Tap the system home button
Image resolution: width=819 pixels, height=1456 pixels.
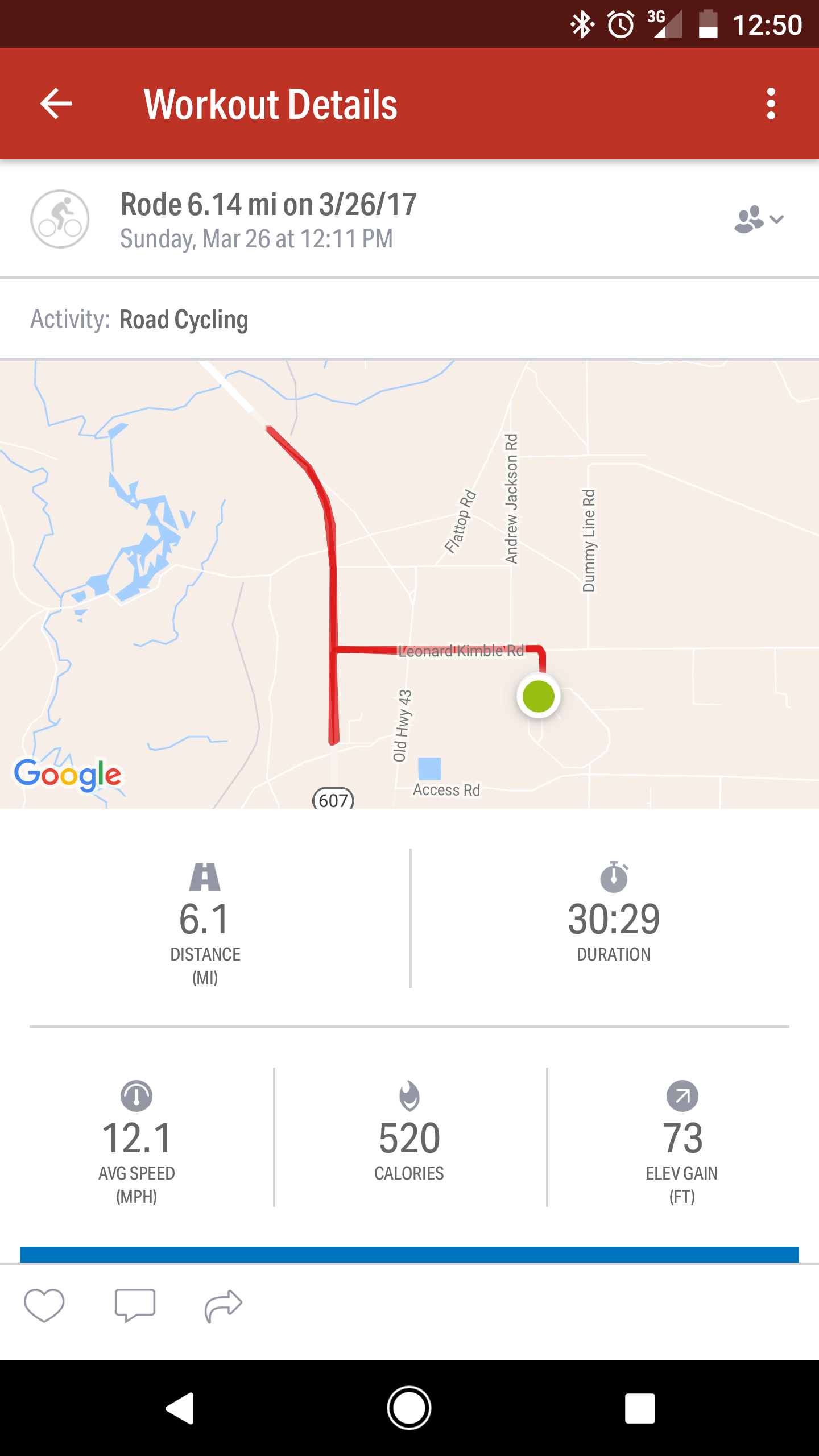[x=409, y=1408]
